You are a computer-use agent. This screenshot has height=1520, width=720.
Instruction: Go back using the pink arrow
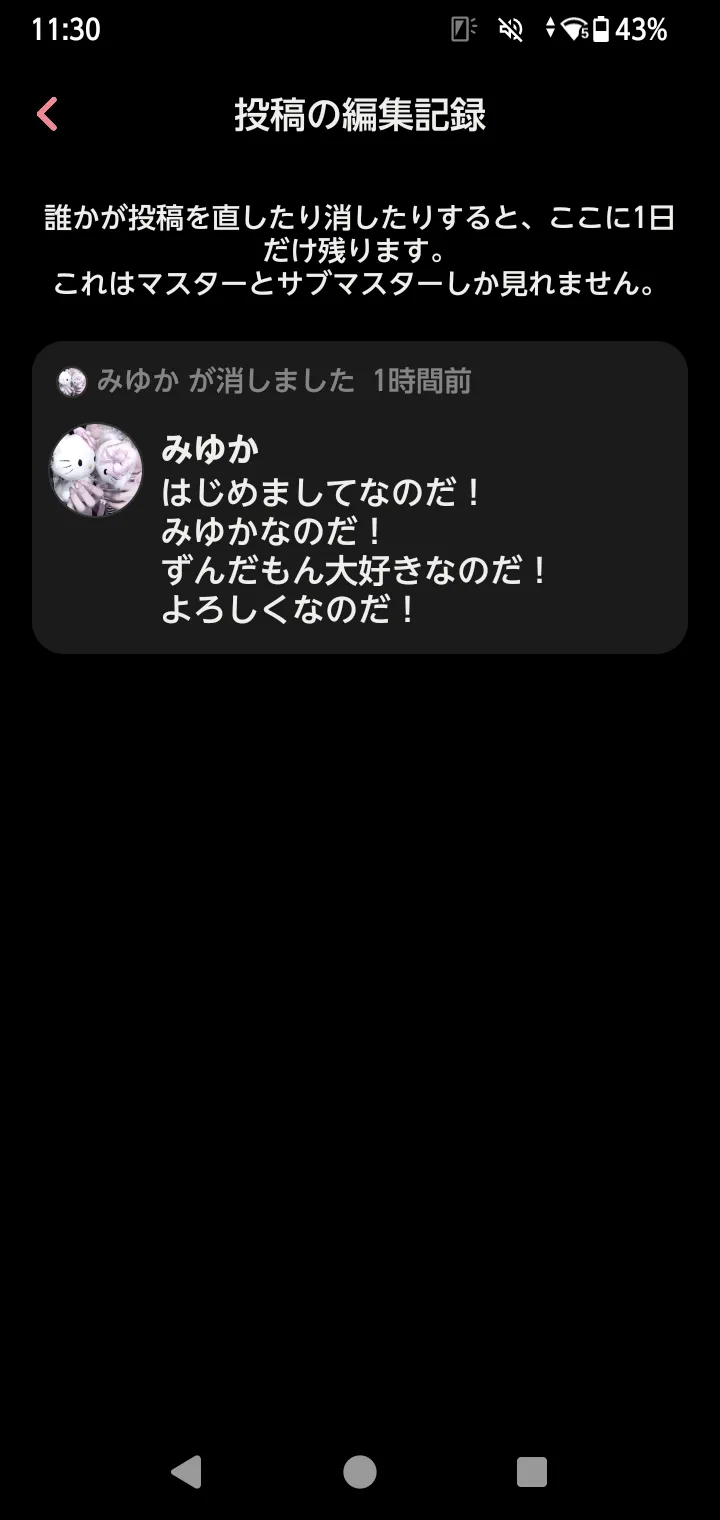pyautogui.click(x=47, y=114)
